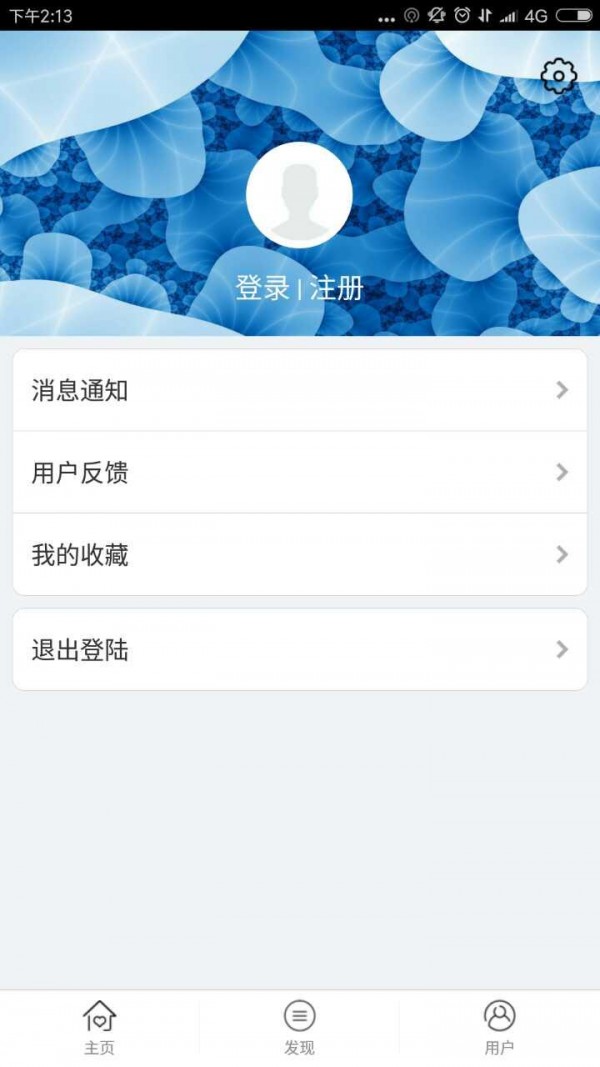This screenshot has height=1067, width=600.
Task: Open 我的收藏 favorites row
Action: pyautogui.click(x=299, y=554)
